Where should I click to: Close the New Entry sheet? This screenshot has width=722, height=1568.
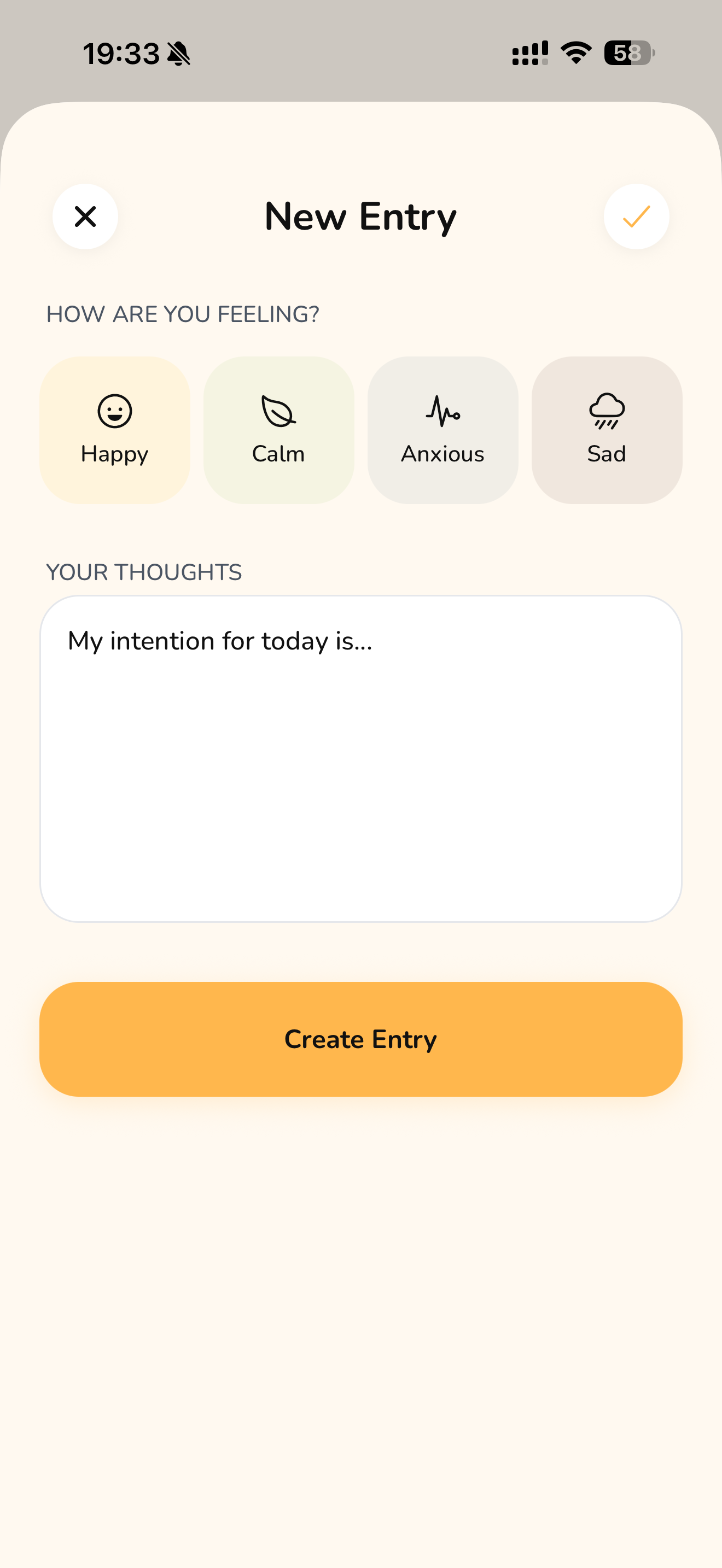click(85, 217)
